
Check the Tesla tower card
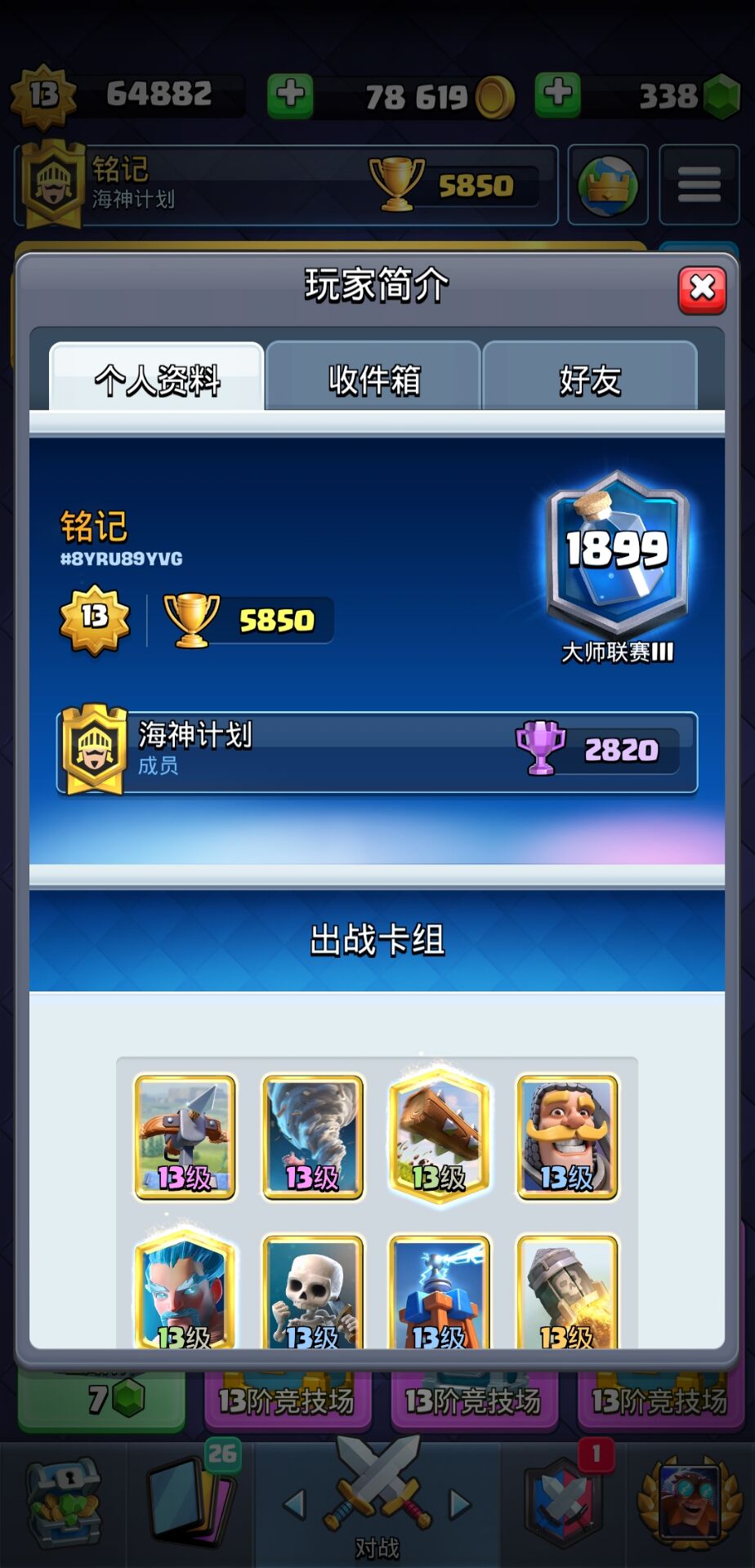click(x=439, y=1292)
